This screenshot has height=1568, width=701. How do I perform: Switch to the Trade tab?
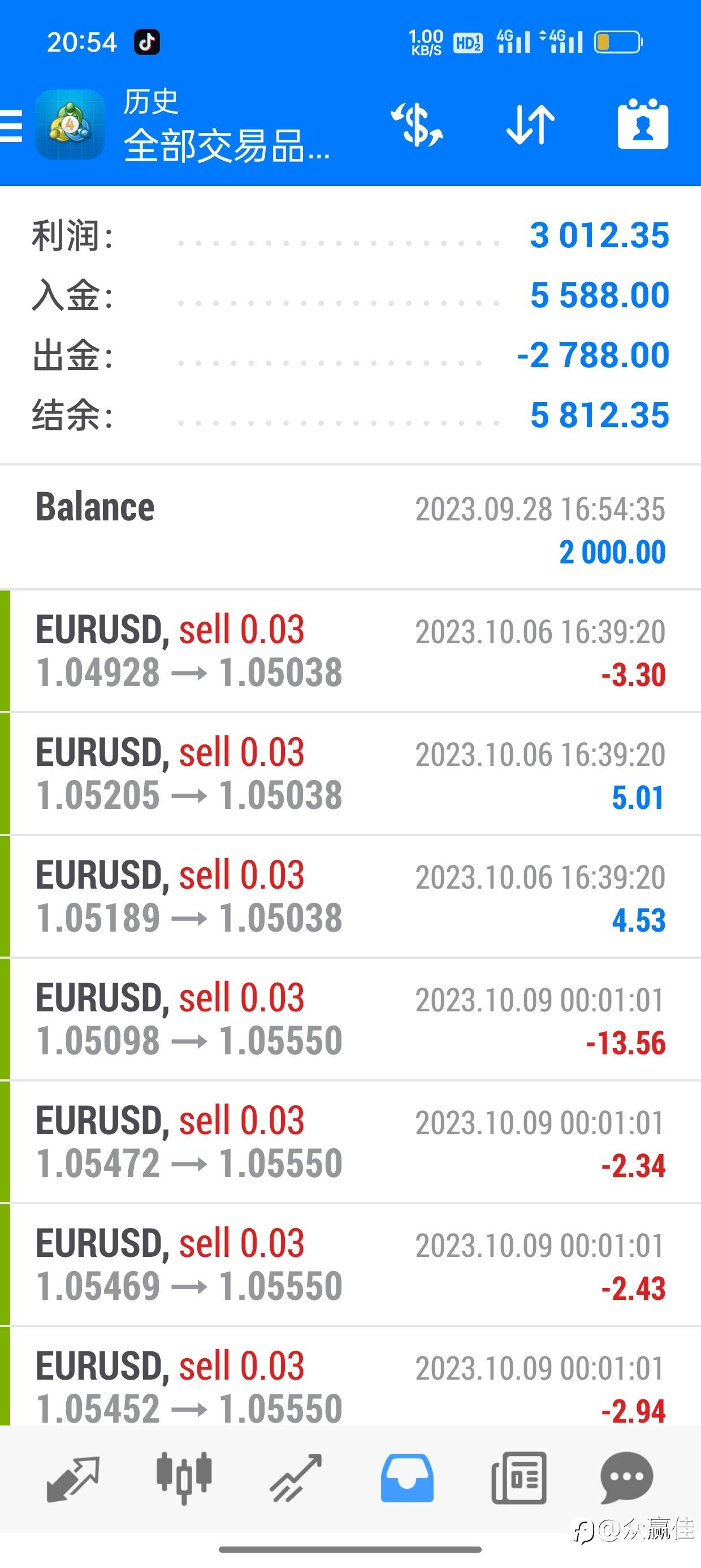[x=296, y=1478]
